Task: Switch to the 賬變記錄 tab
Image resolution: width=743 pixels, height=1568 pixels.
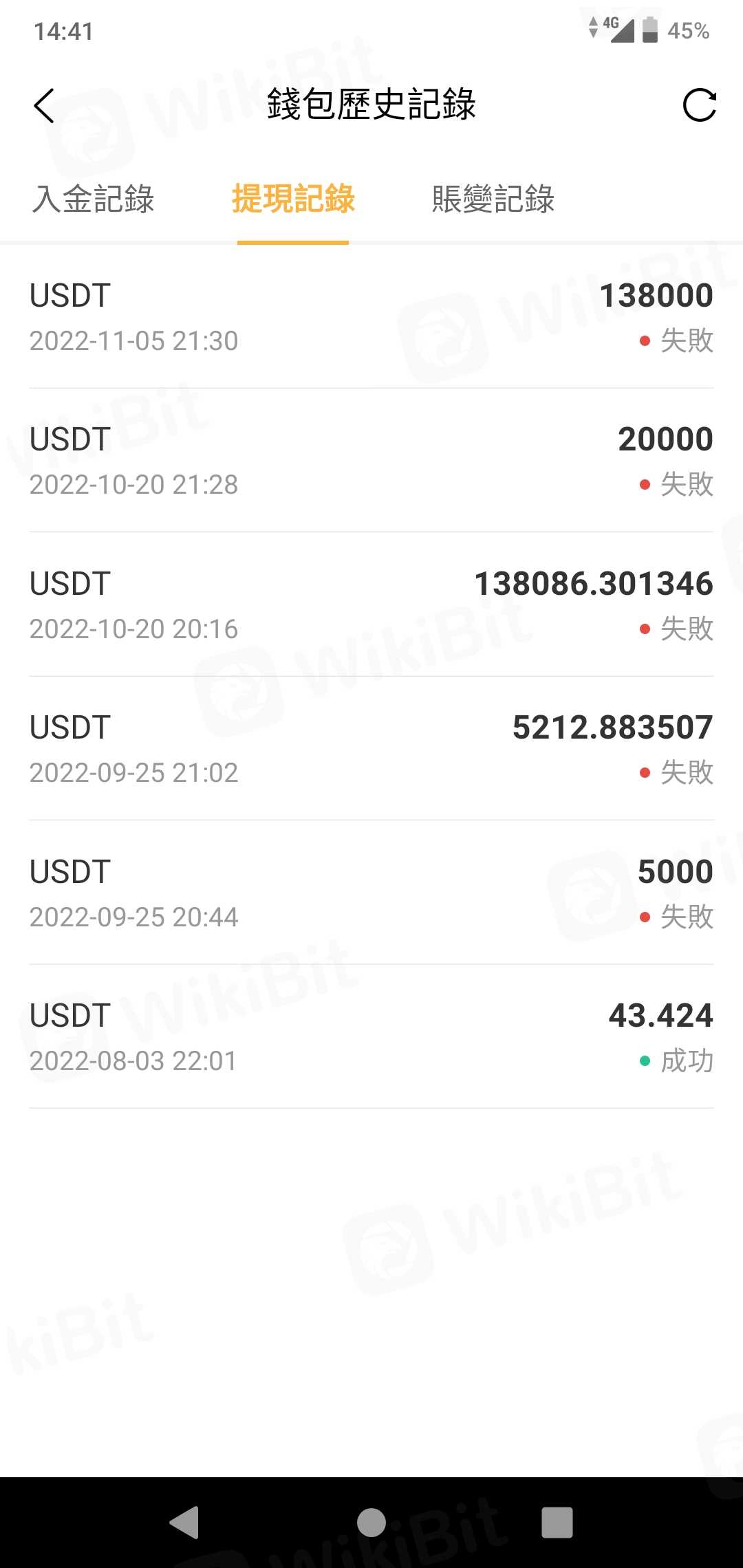Action: (x=493, y=199)
